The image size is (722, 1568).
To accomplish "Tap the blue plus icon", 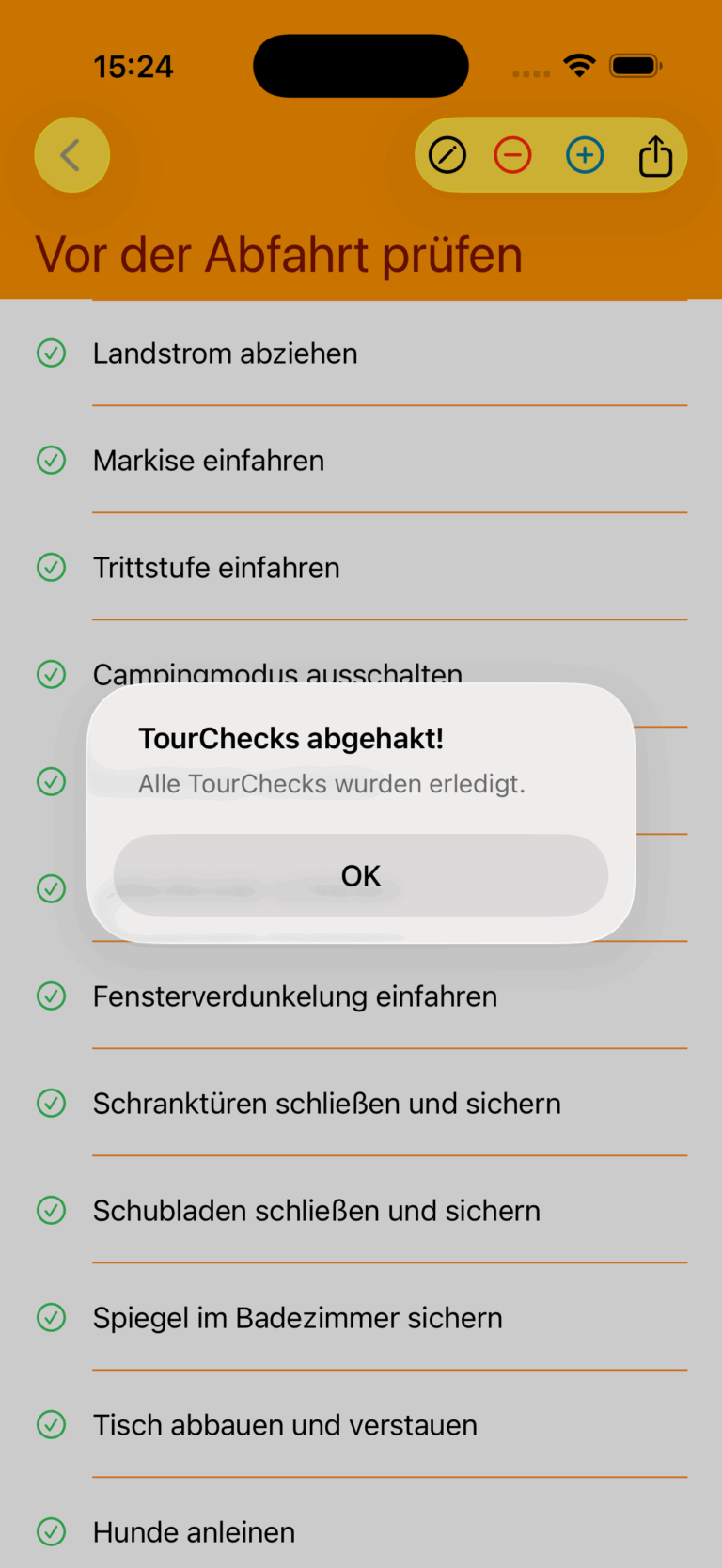I will click(585, 155).
